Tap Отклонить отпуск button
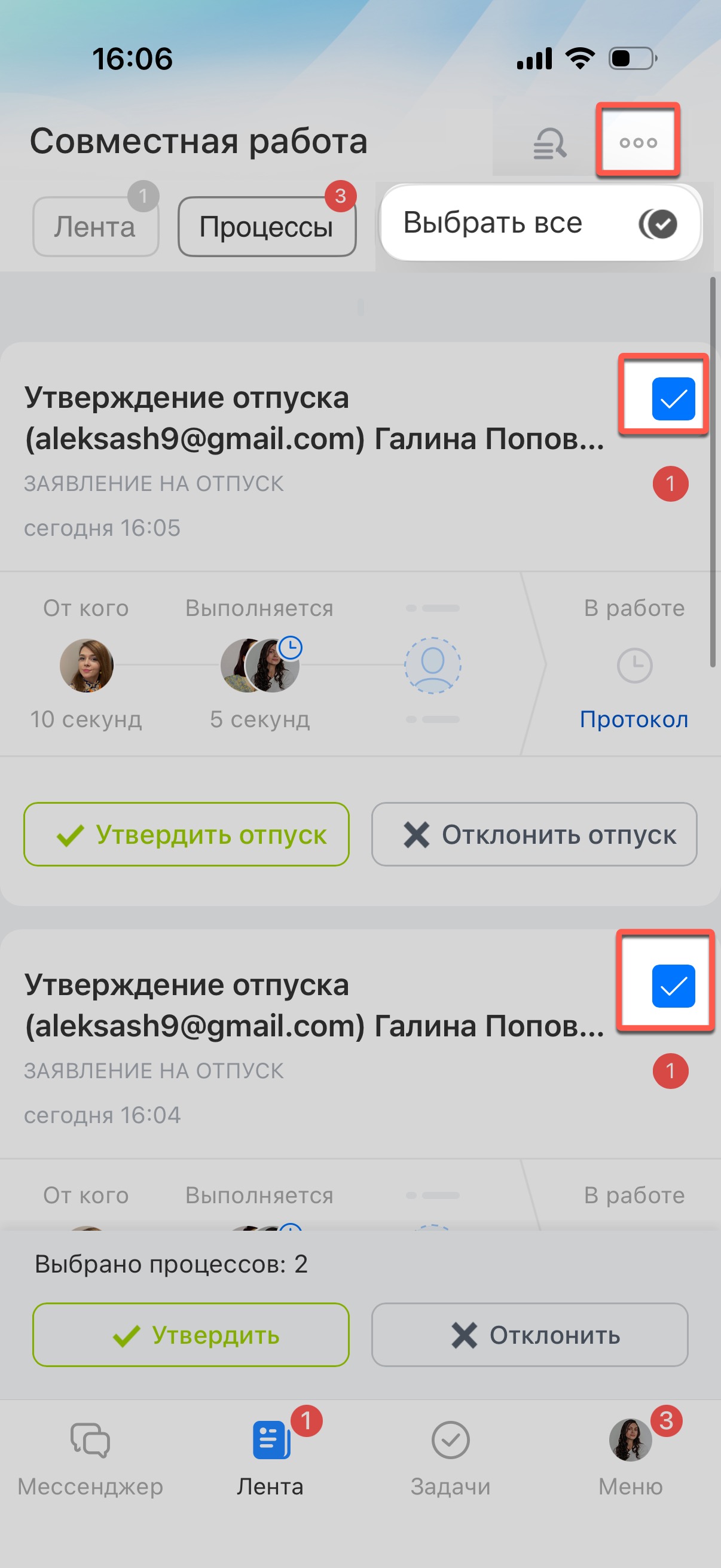The image size is (721, 1568). [534, 834]
